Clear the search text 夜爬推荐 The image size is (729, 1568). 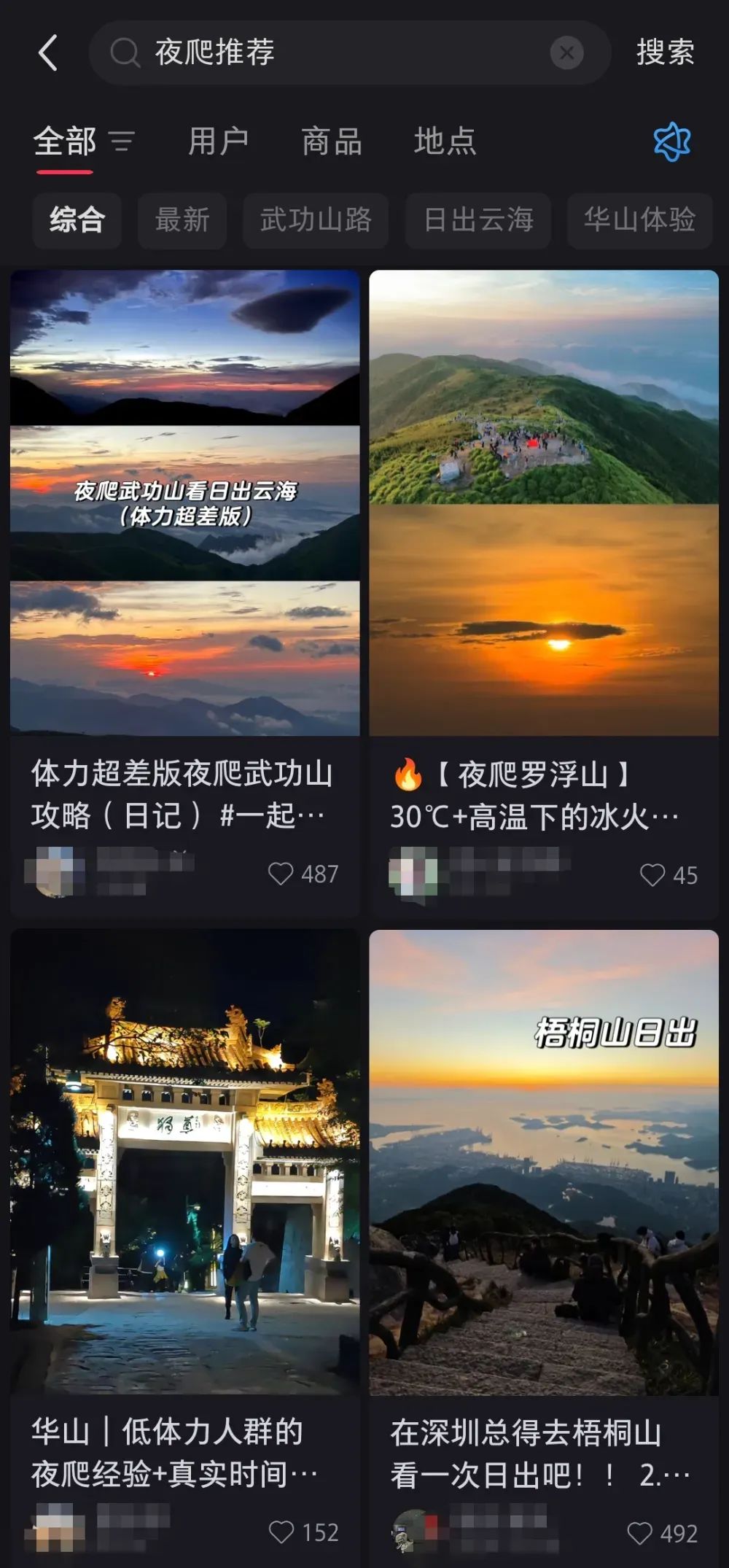click(566, 53)
